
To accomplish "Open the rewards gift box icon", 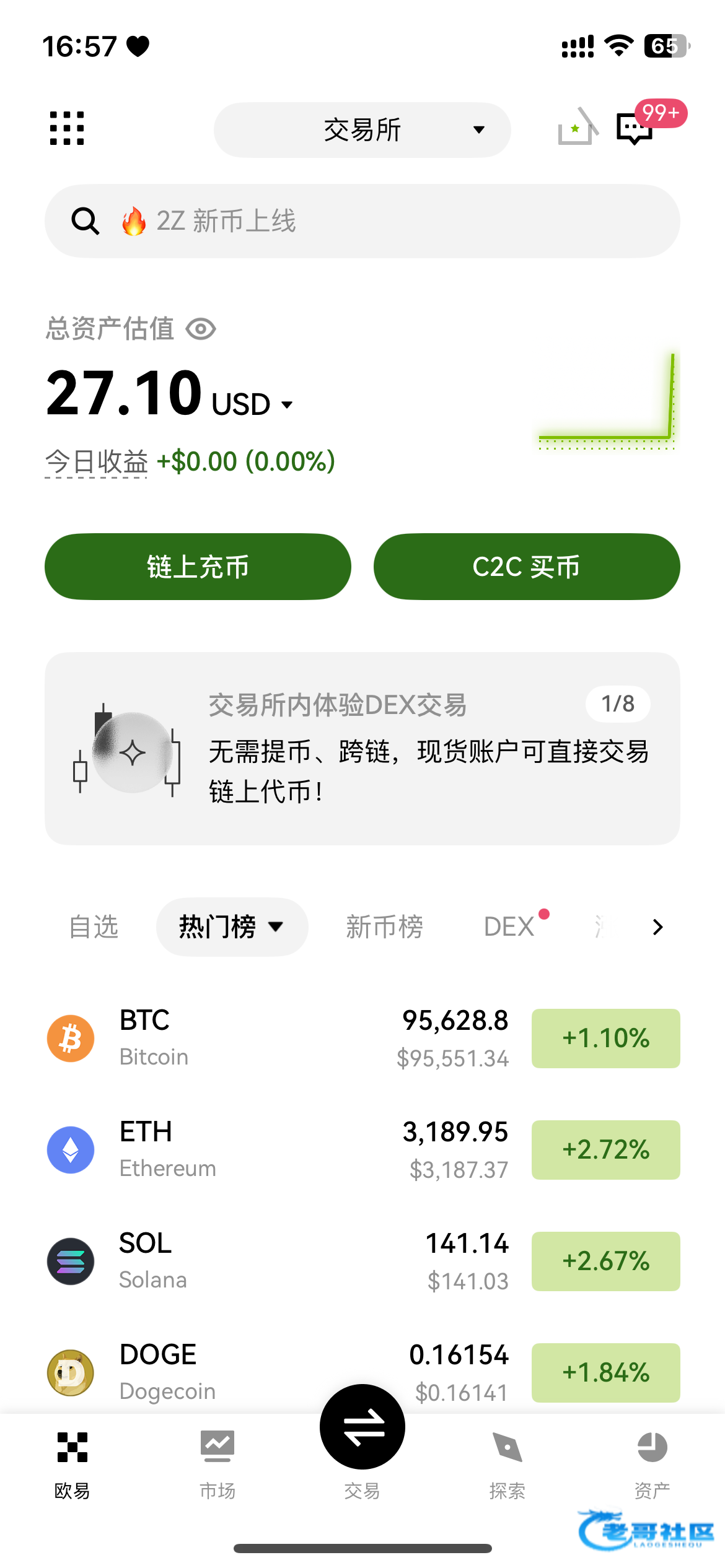I will pyautogui.click(x=577, y=128).
